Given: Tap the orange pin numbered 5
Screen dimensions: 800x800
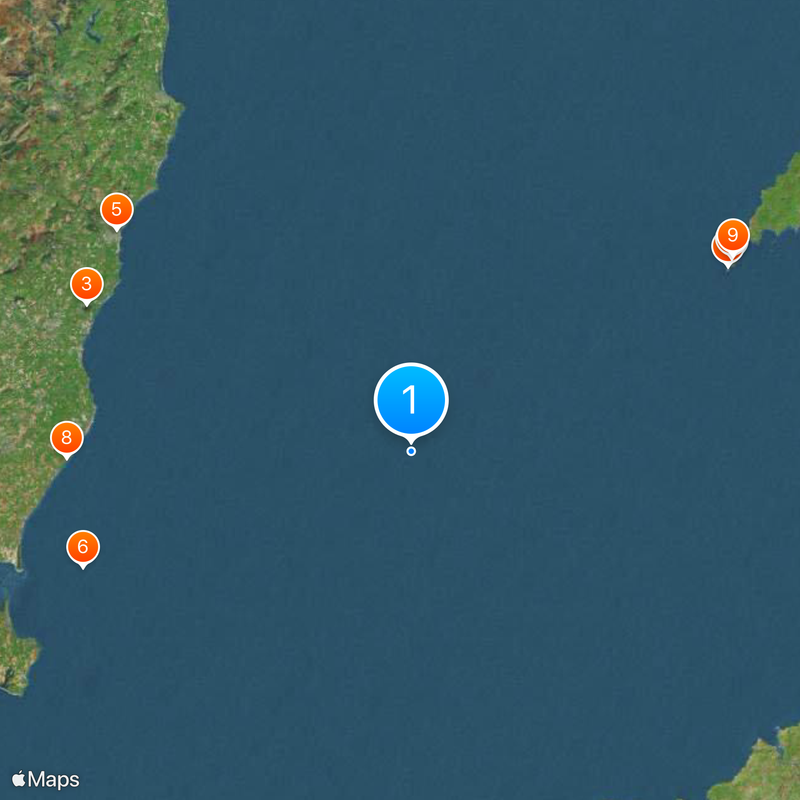Looking at the screenshot, I should click(x=117, y=210).
